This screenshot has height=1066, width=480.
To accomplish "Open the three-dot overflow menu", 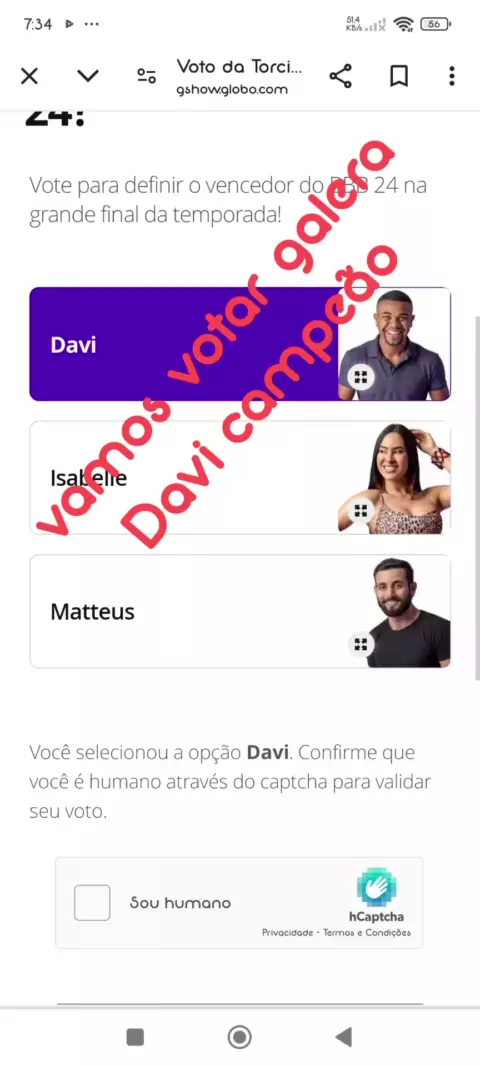I will pyautogui.click(x=451, y=76).
